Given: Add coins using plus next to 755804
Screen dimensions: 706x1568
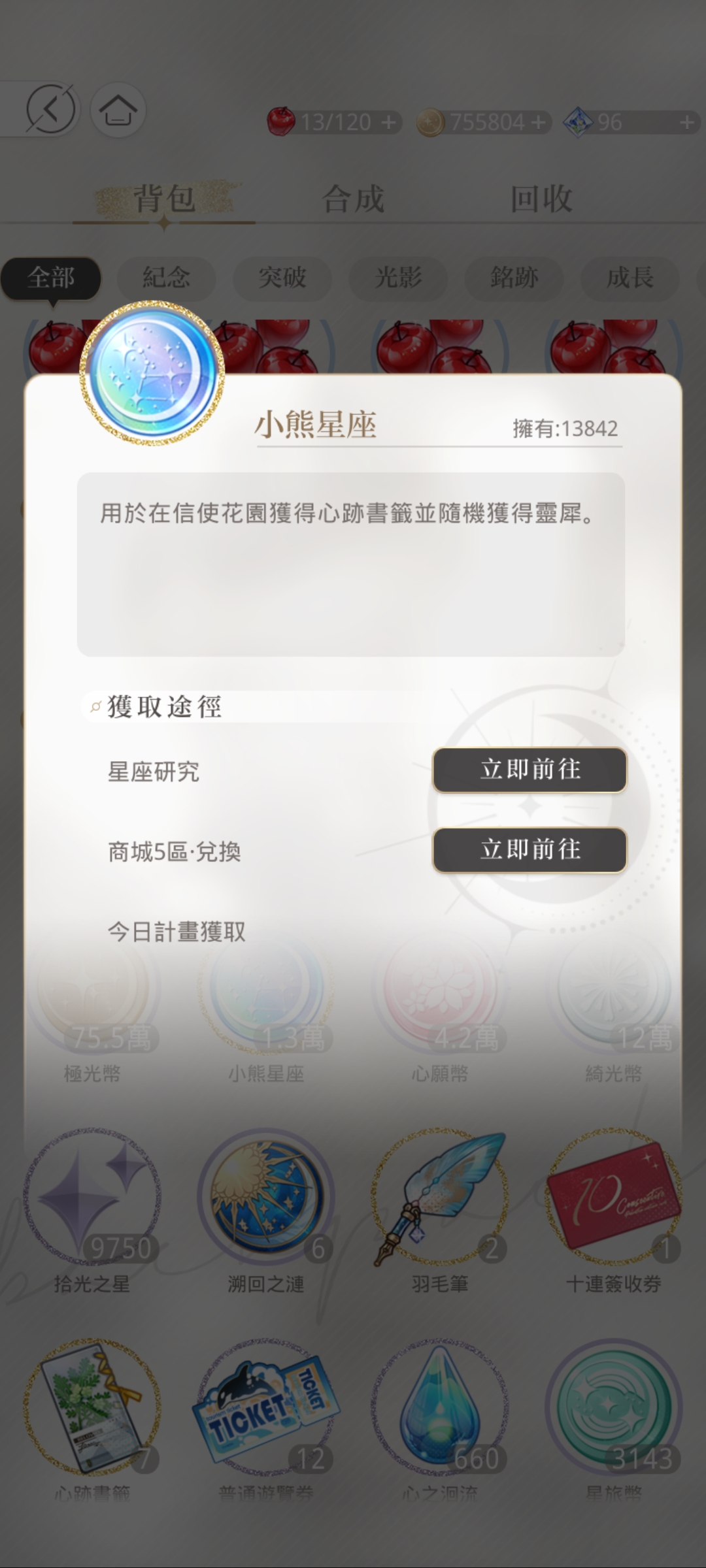Looking at the screenshot, I should [539, 122].
